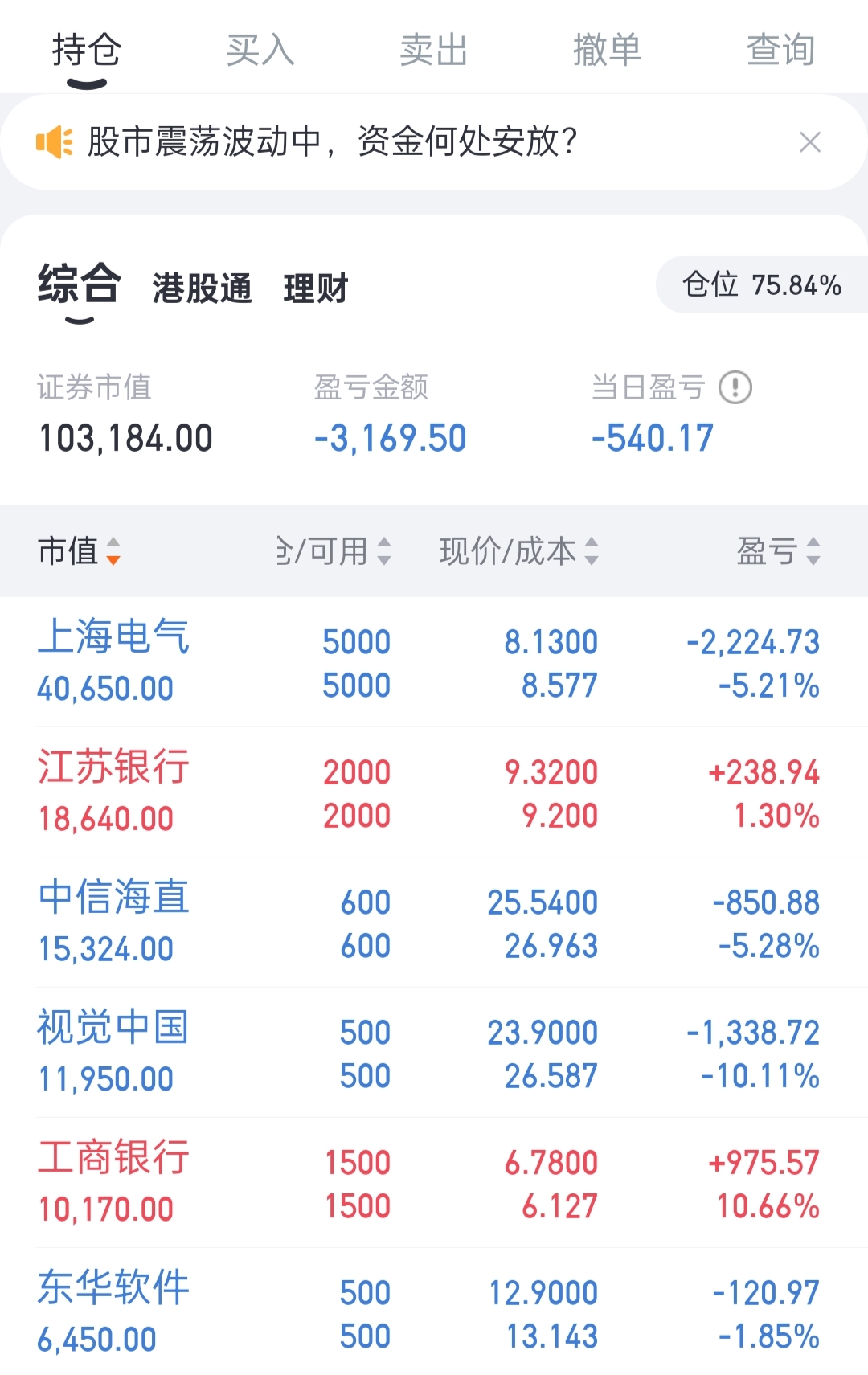Sort holdings by 盈亏
The width and height of the screenshot is (868, 1375).
tap(778, 551)
